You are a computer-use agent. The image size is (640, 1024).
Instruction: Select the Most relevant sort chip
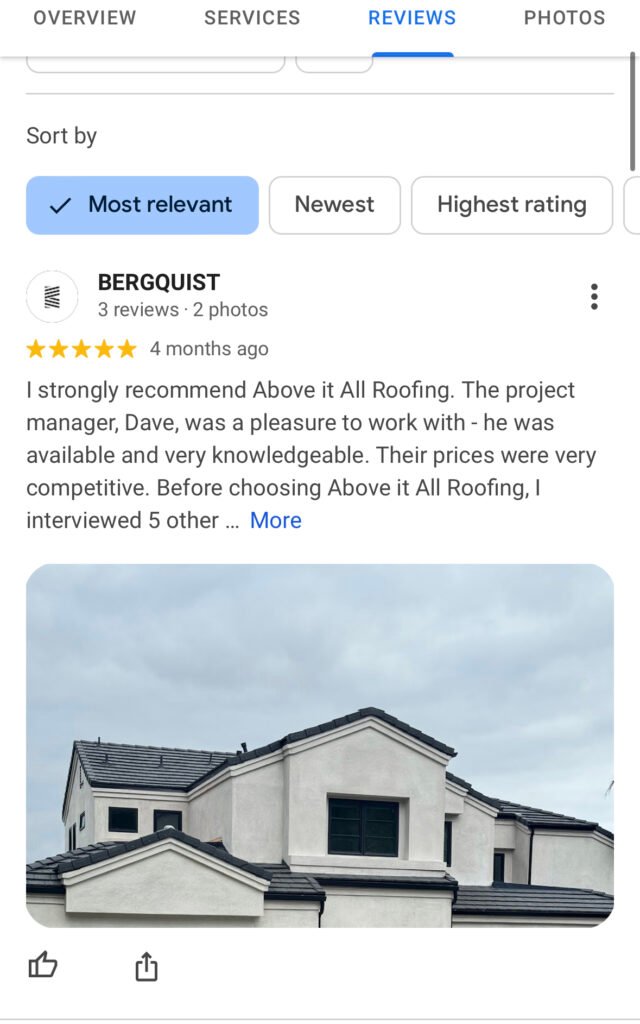coord(142,205)
